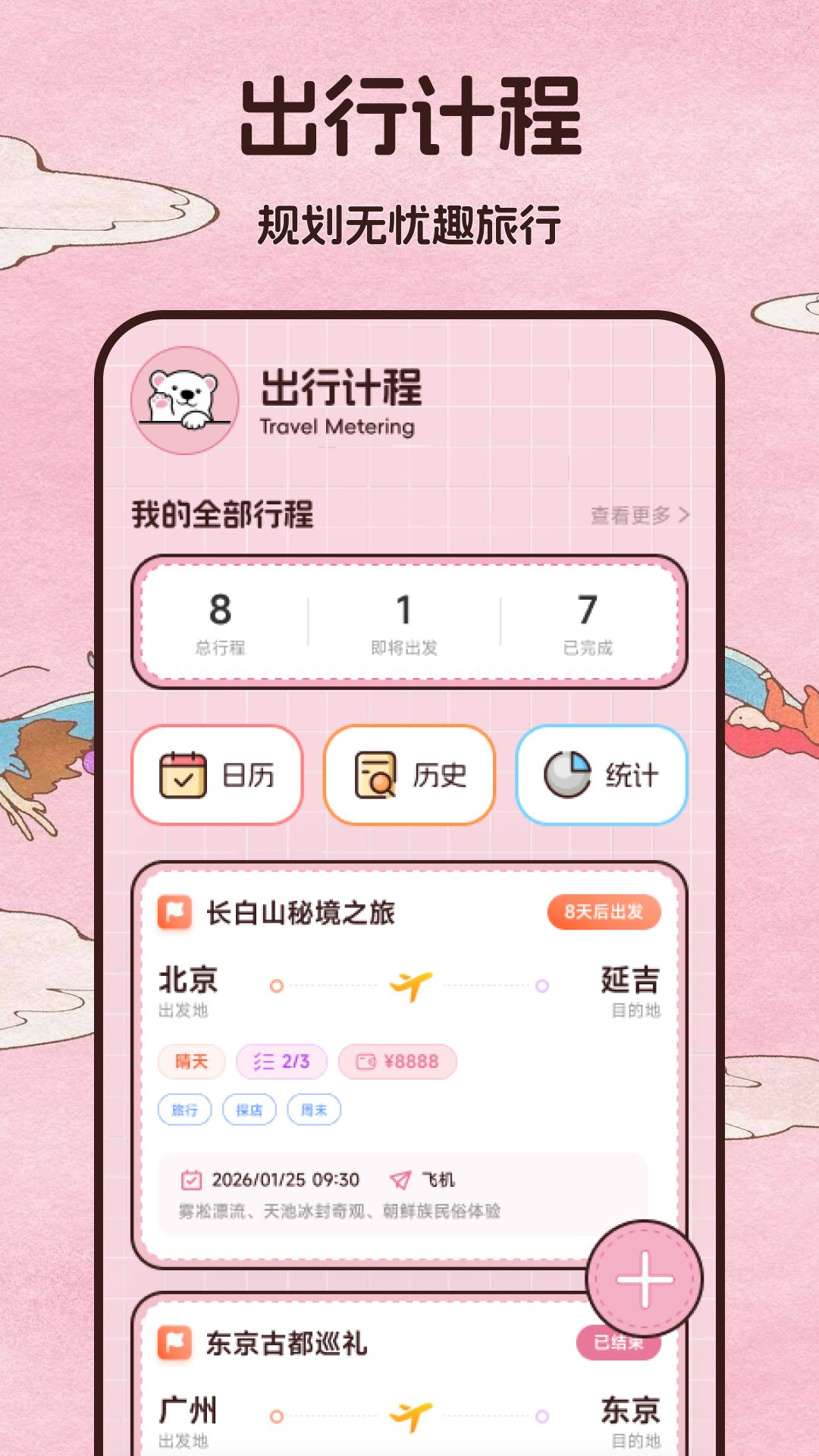This screenshot has width=819, height=1456.
Task: Open the 日历 calendar feature
Action: pyautogui.click(x=218, y=773)
